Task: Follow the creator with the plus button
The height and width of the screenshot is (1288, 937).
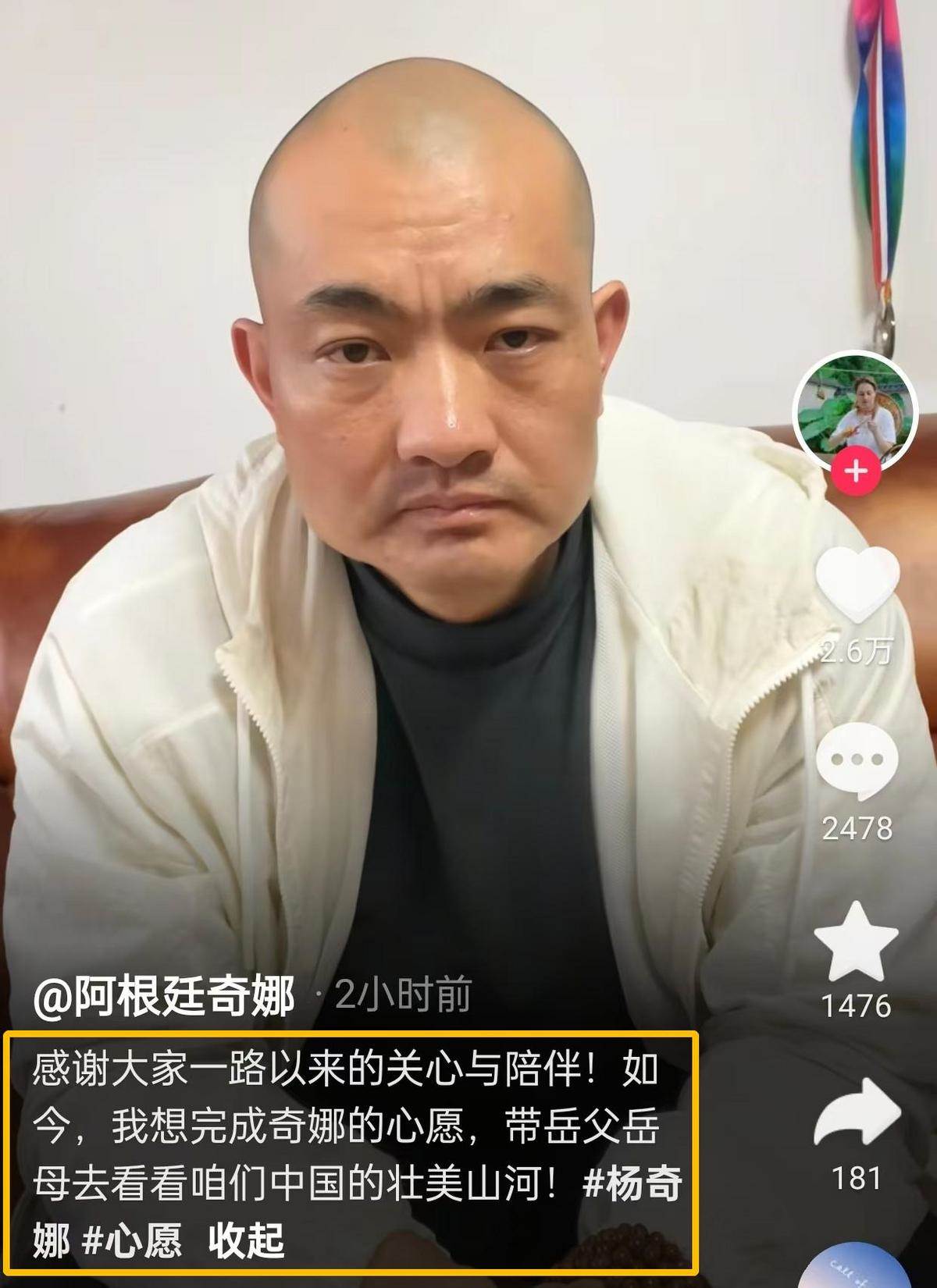Action: [x=856, y=471]
